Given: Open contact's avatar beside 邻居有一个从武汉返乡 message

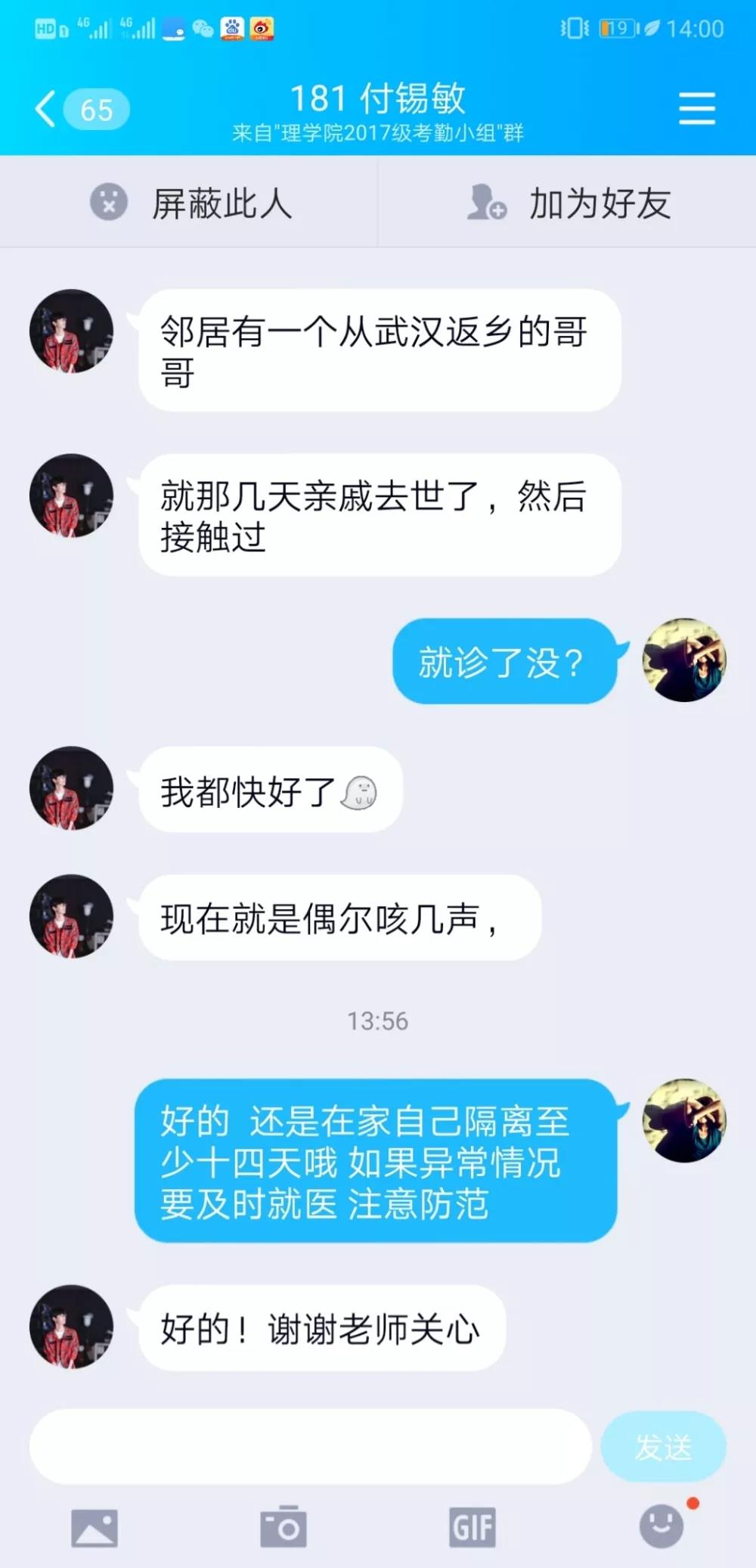Looking at the screenshot, I should pos(71,331).
